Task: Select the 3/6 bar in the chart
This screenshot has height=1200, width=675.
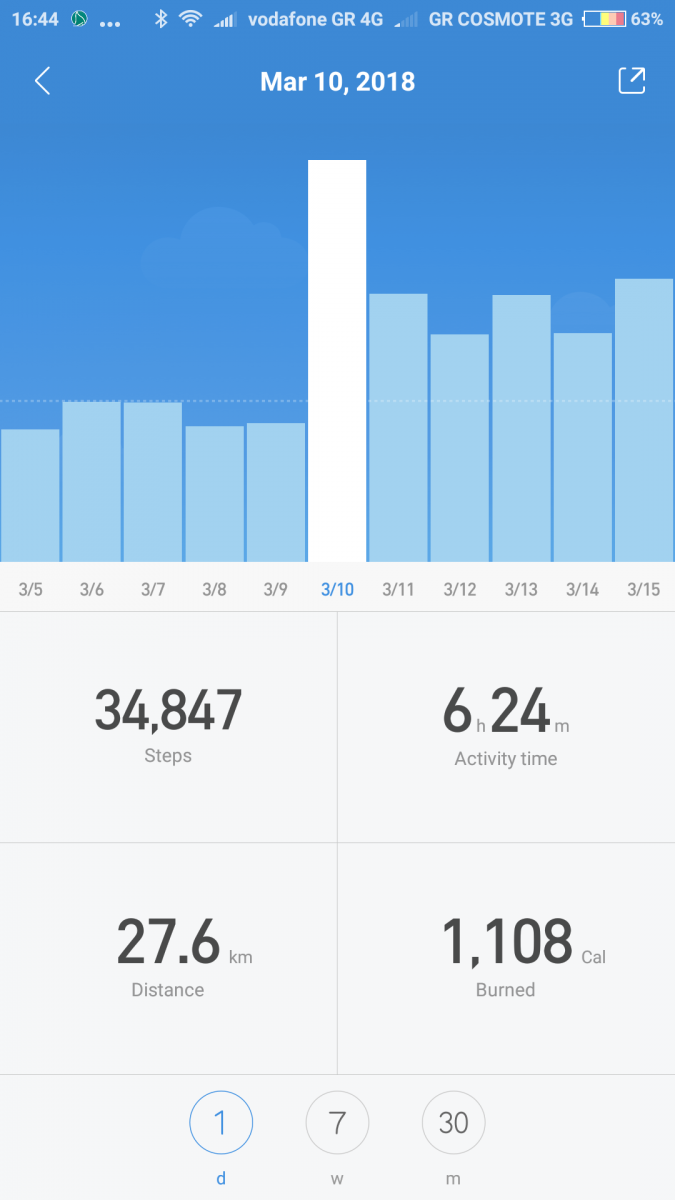Action: pyautogui.click(x=92, y=481)
